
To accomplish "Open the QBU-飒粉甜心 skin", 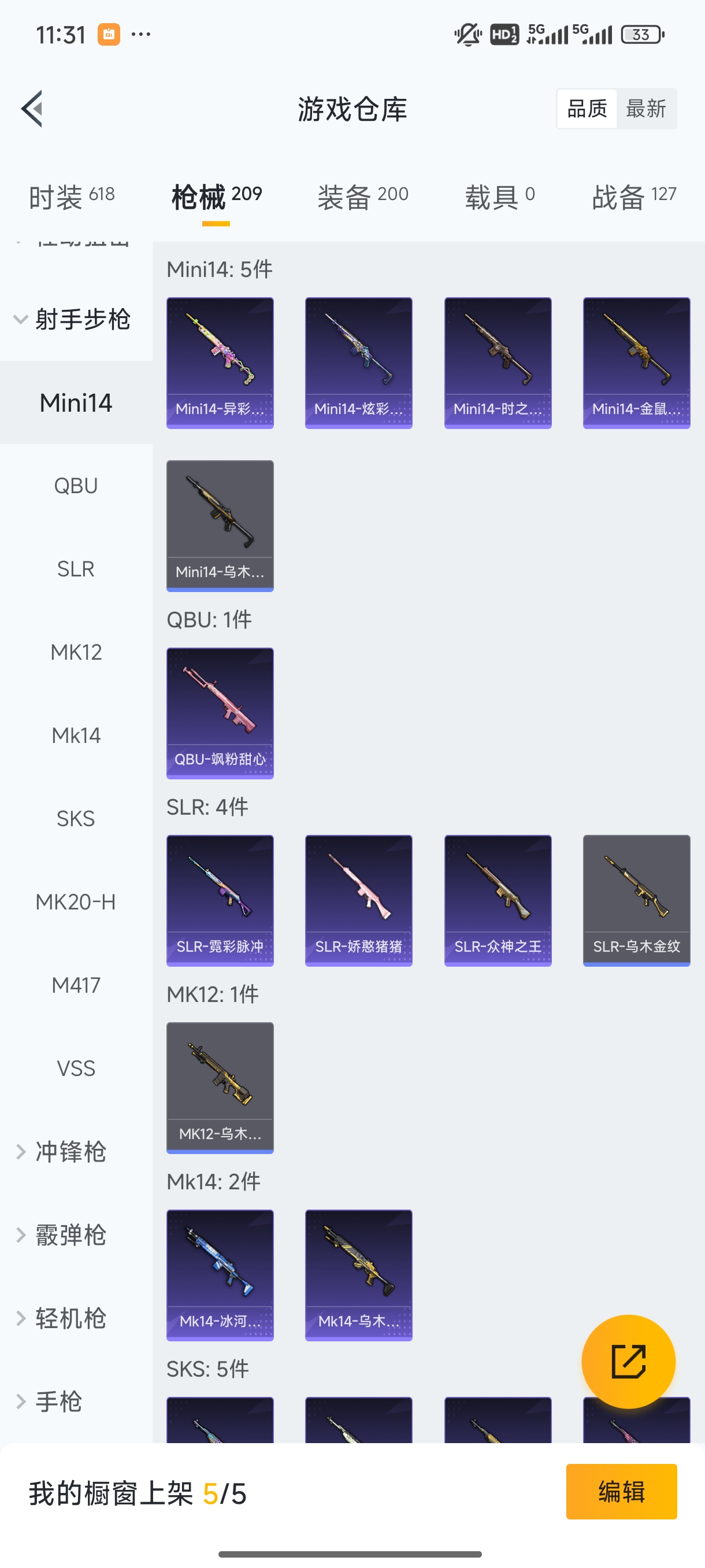I will click(220, 713).
